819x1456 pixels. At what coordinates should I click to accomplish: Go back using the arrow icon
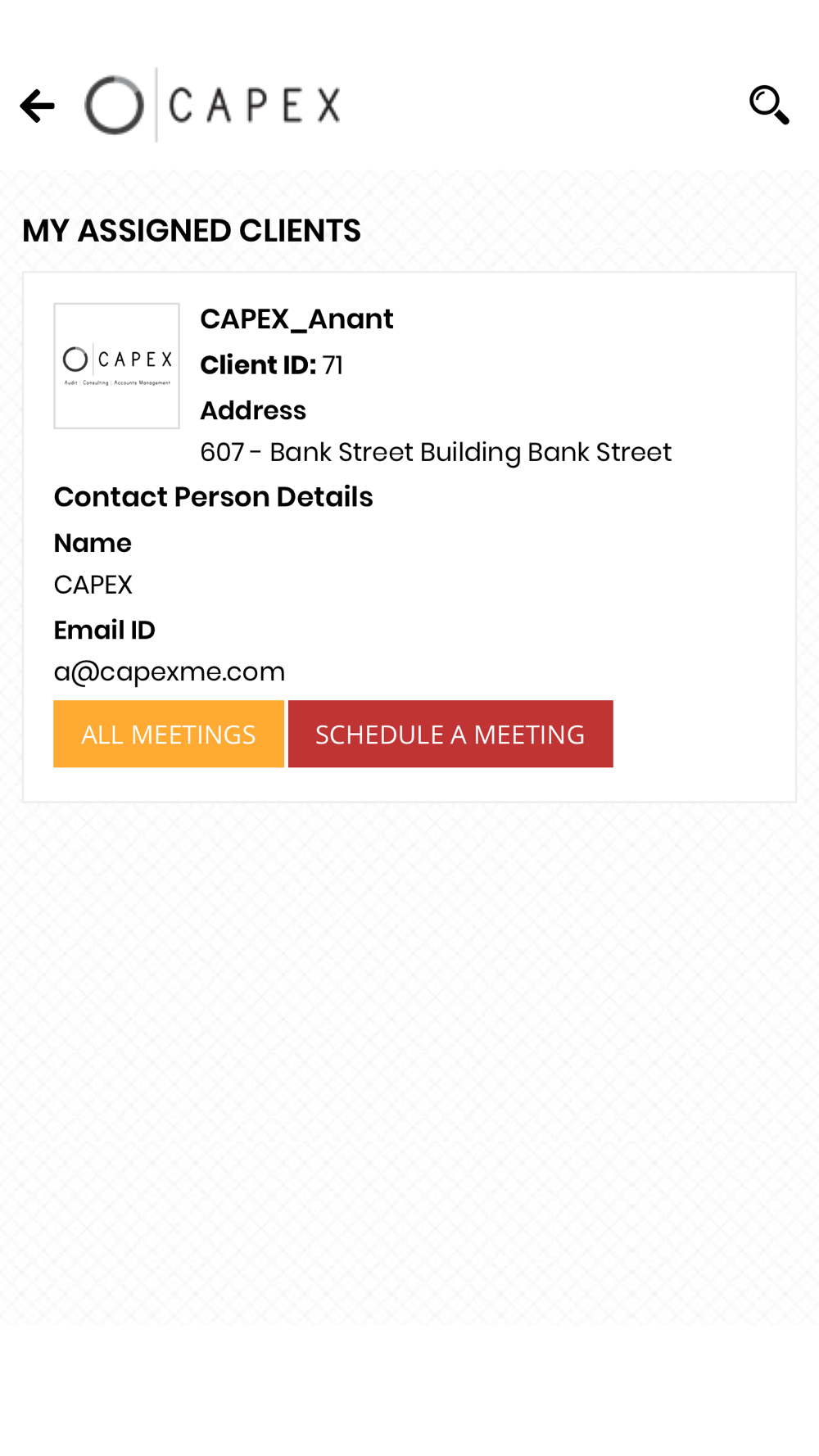[37, 106]
